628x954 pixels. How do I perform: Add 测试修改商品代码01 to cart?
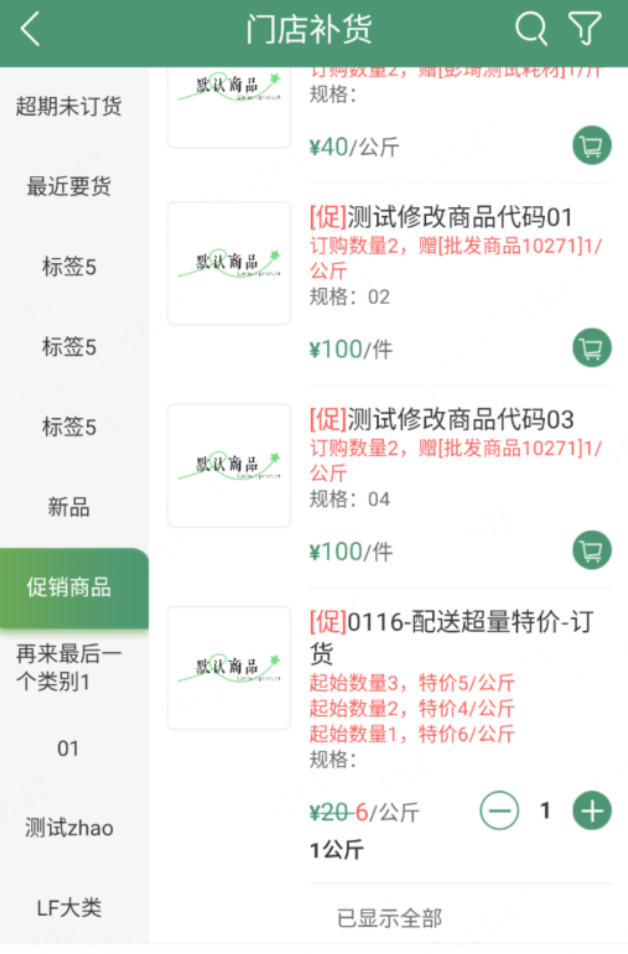592,348
